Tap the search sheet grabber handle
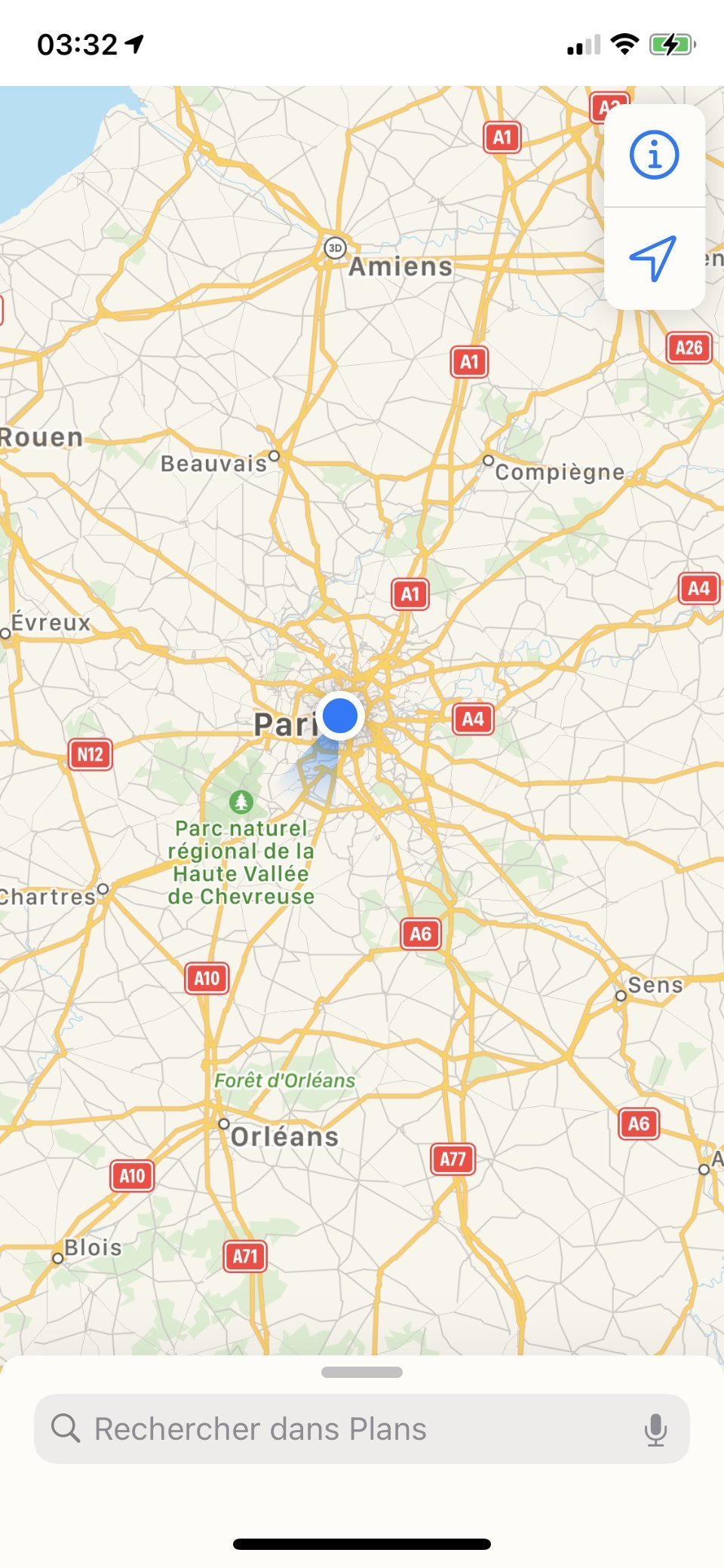724x1568 pixels. pyautogui.click(x=362, y=1372)
